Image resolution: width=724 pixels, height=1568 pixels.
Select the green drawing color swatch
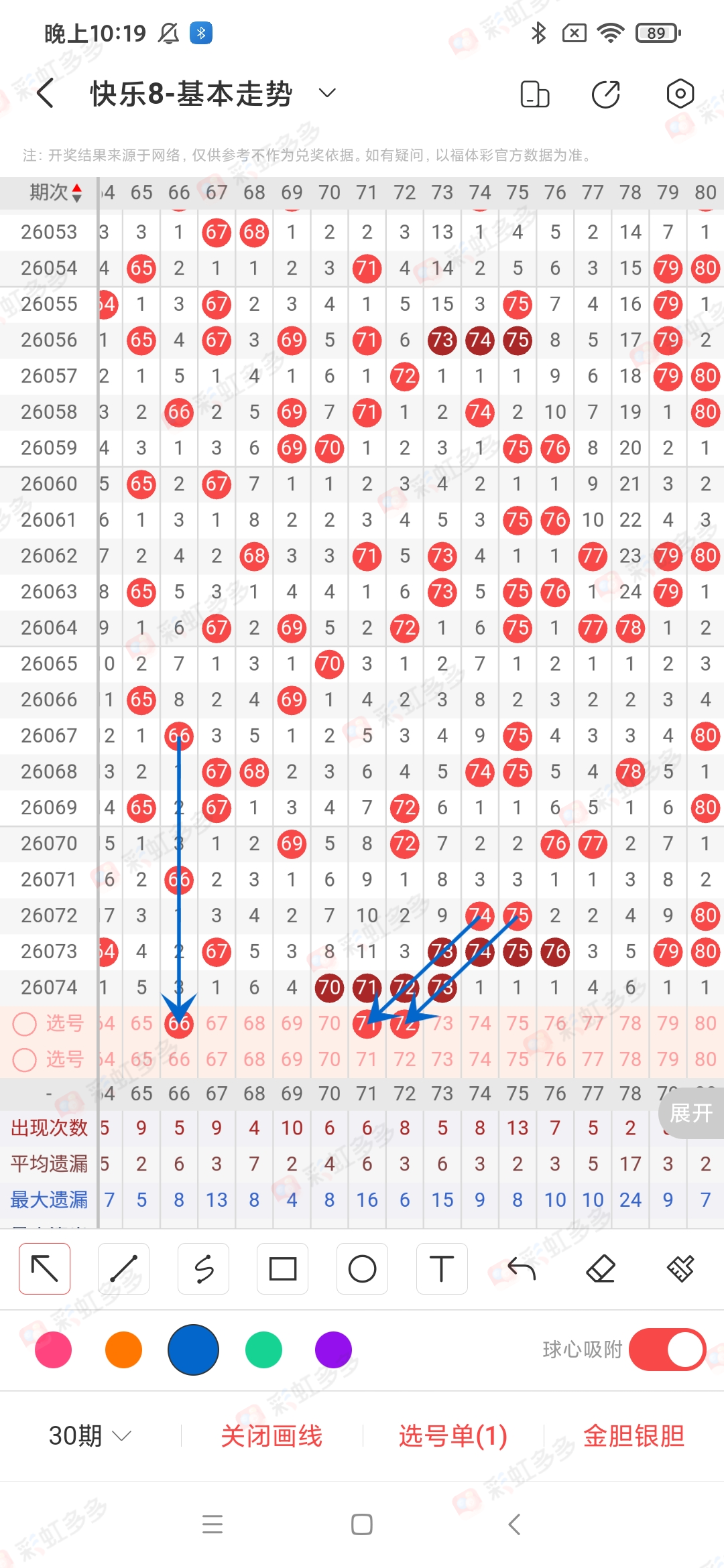click(263, 1350)
